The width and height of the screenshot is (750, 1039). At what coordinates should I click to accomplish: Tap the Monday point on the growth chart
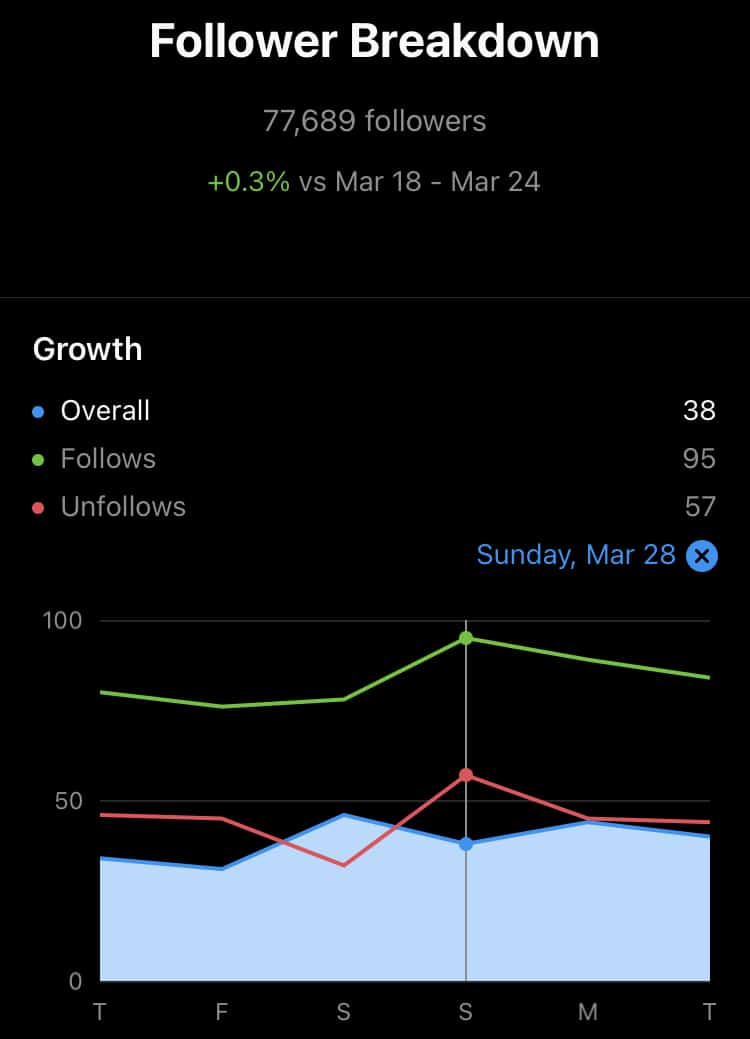[x=588, y=822]
